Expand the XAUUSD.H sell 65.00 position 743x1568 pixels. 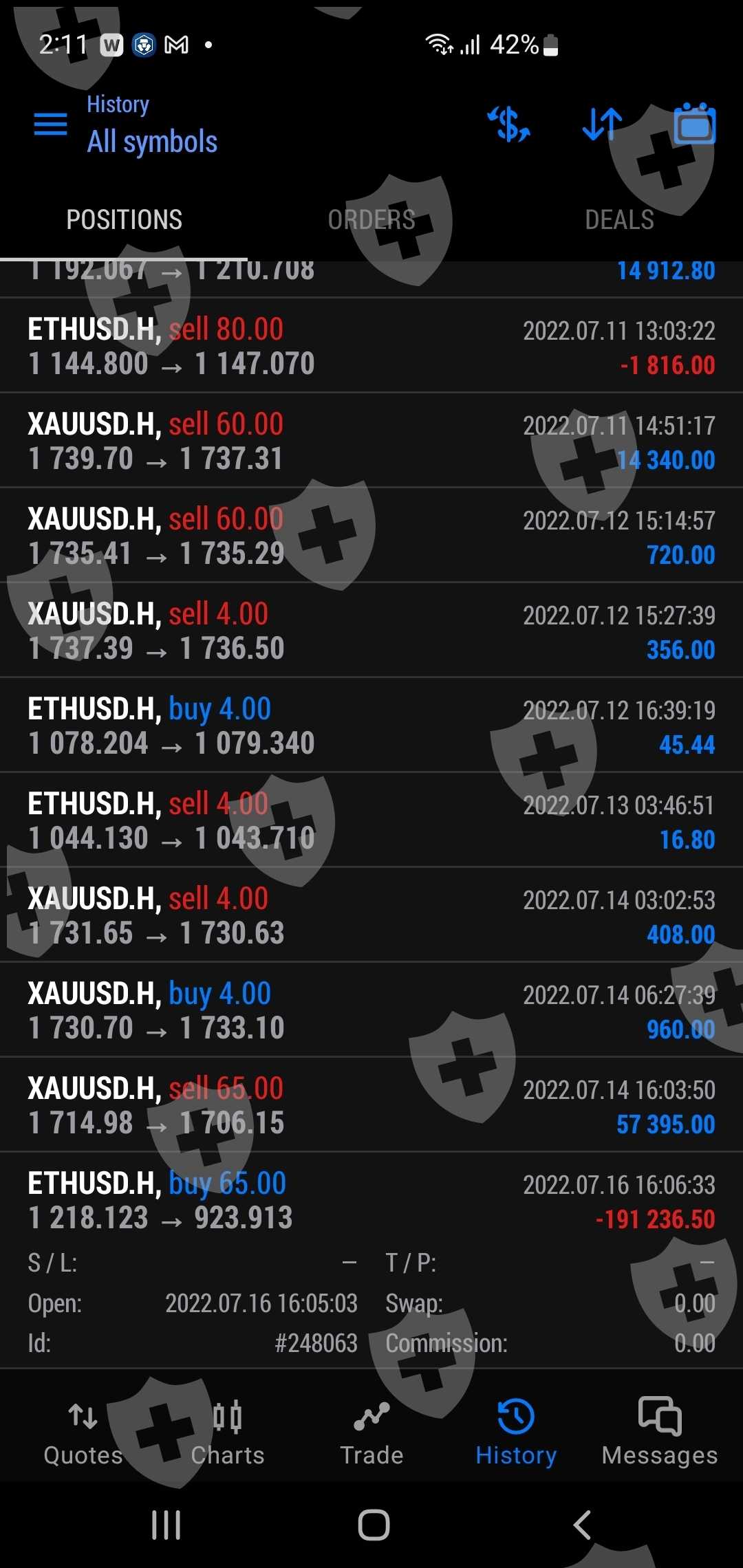[371, 1105]
